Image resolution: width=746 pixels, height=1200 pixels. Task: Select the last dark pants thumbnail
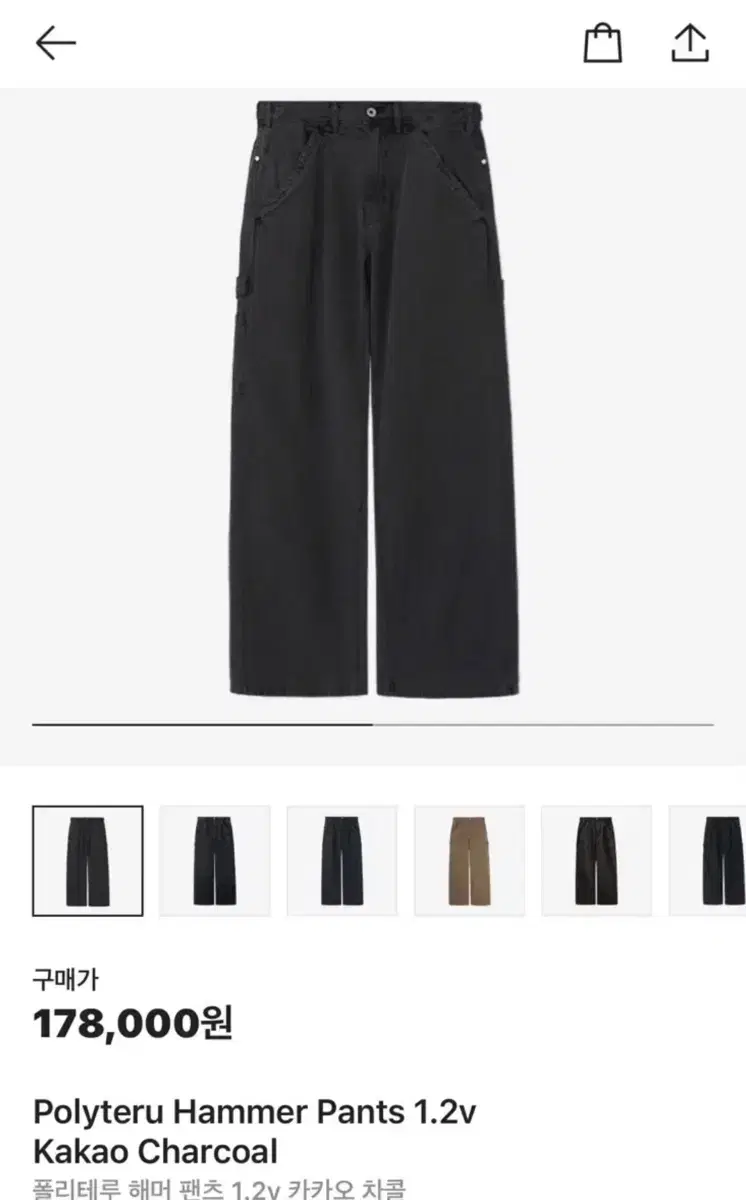pos(715,860)
